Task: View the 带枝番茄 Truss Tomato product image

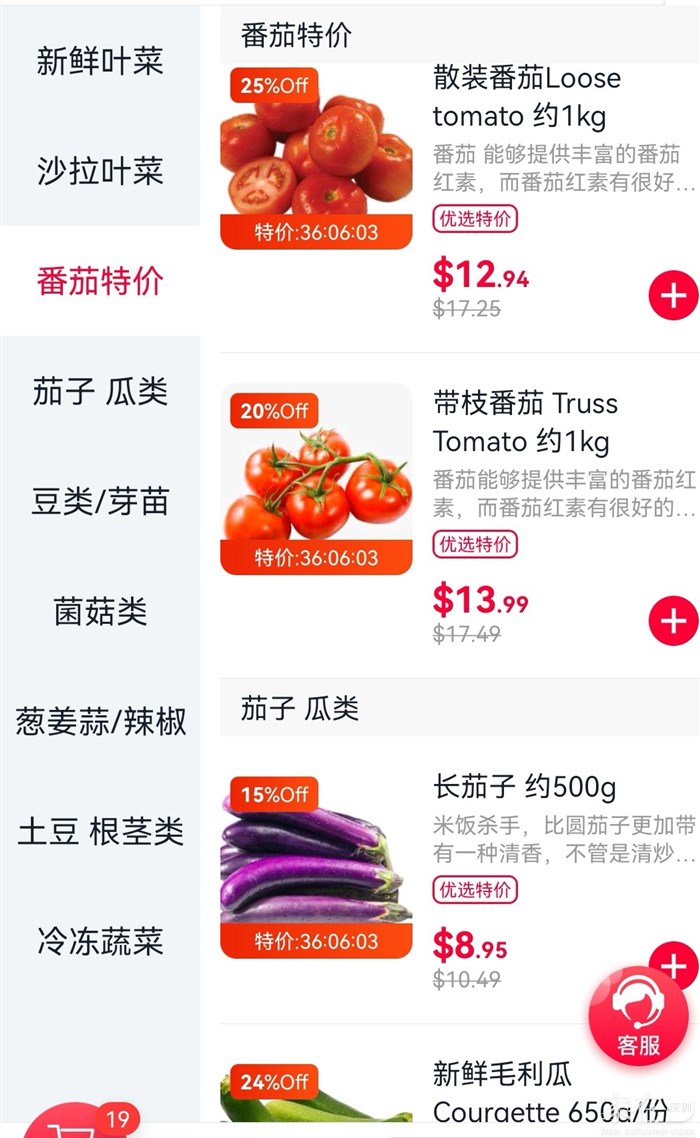Action: 316,480
